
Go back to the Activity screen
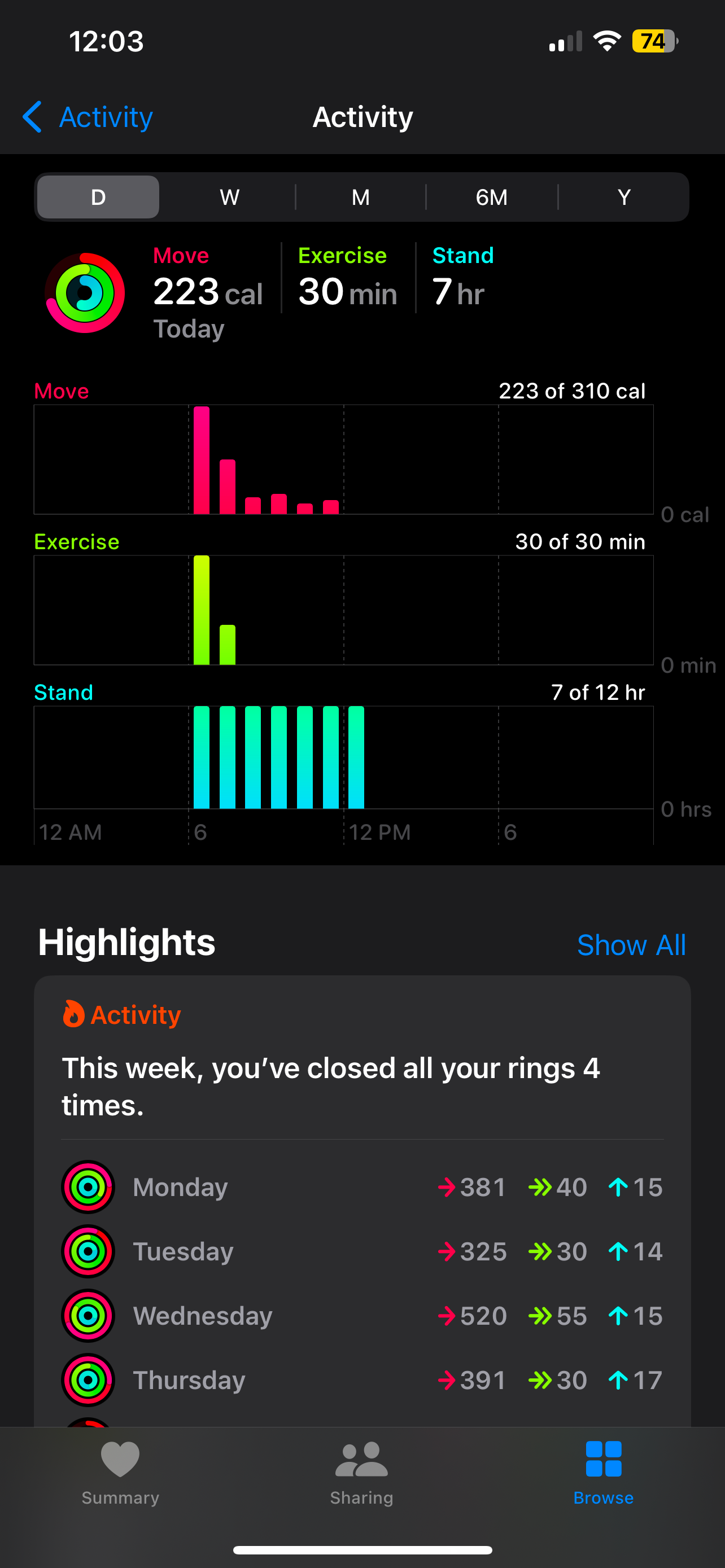coord(87,117)
